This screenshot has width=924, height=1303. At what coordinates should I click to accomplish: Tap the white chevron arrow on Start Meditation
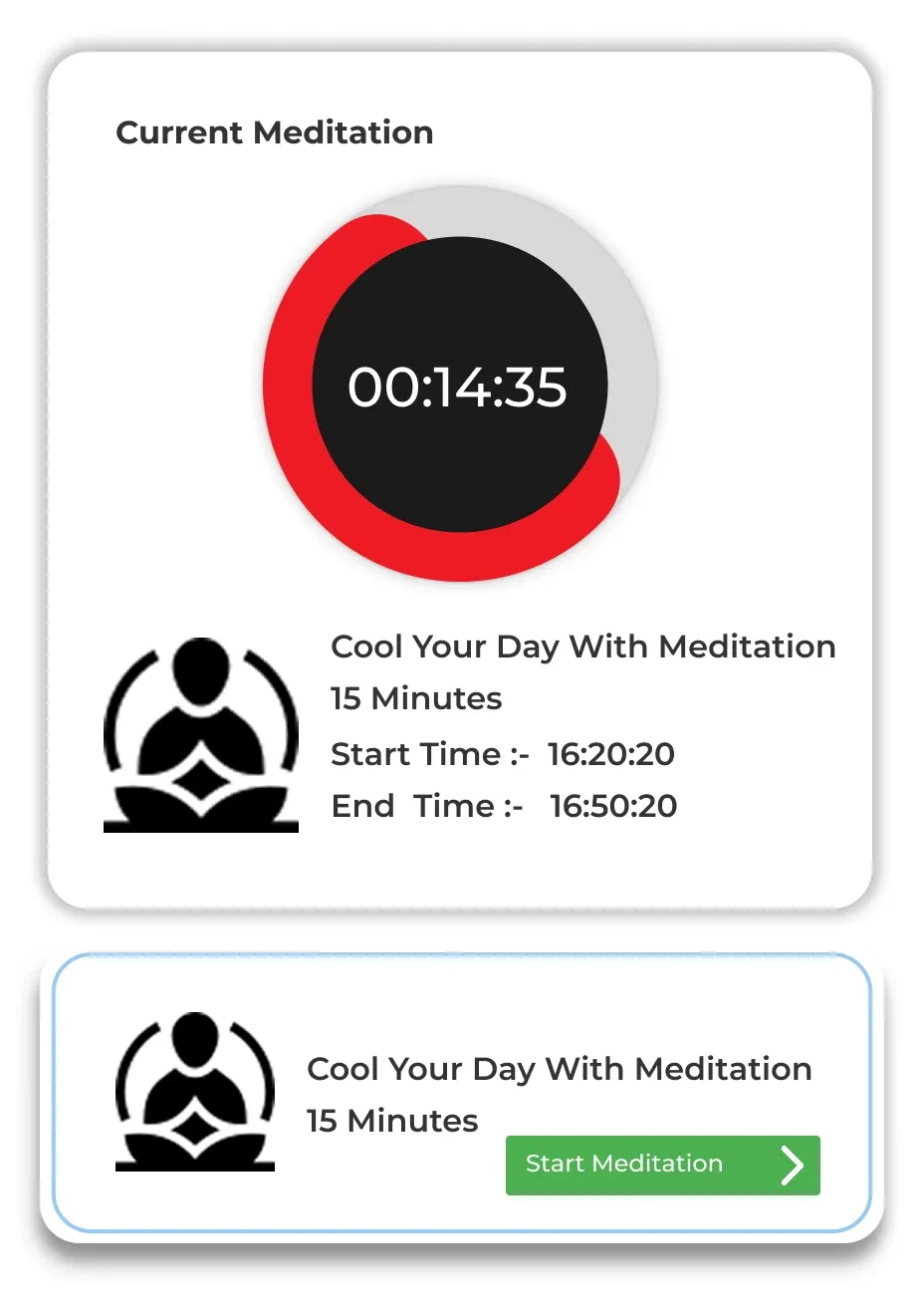pos(792,1166)
